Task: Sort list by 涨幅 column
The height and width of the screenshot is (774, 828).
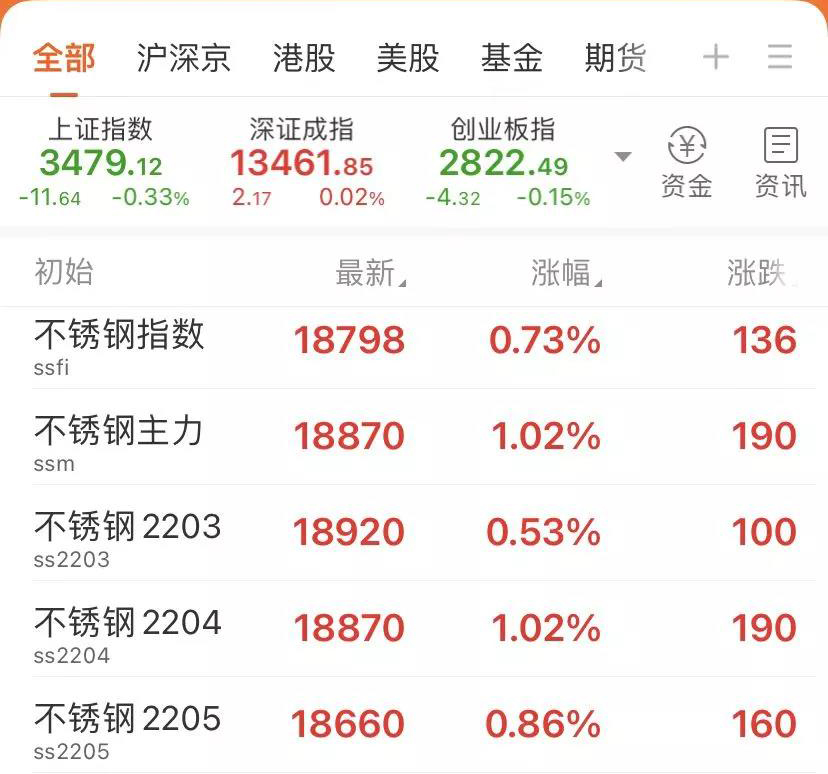Action: [x=565, y=273]
